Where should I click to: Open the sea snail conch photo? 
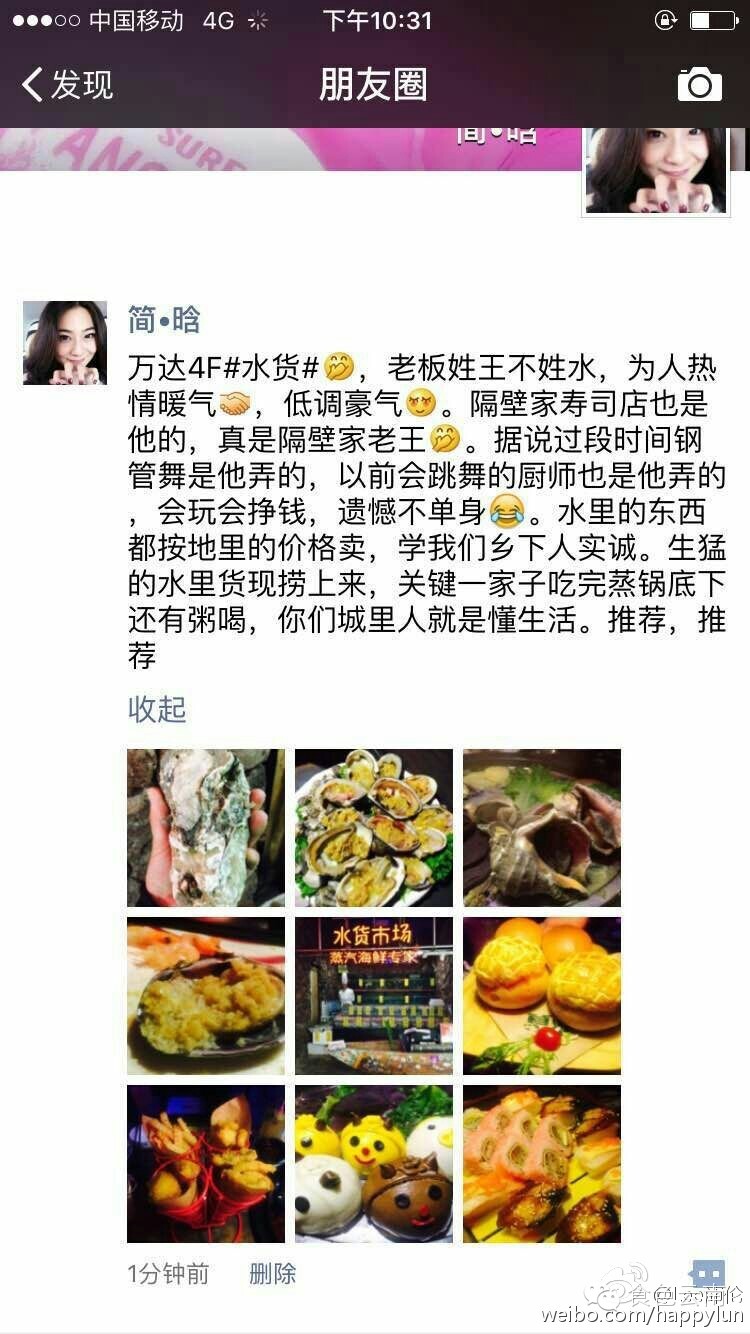[541, 827]
